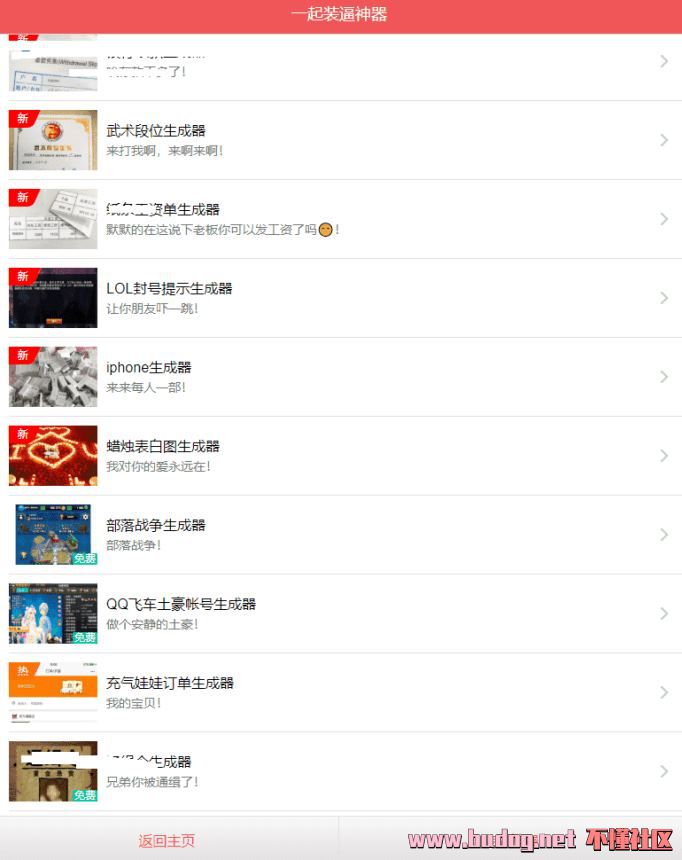This screenshot has width=682, height=860.
Task: Open 蜡烛表白图生成器
Action: pyautogui.click(x=340, y=456)
